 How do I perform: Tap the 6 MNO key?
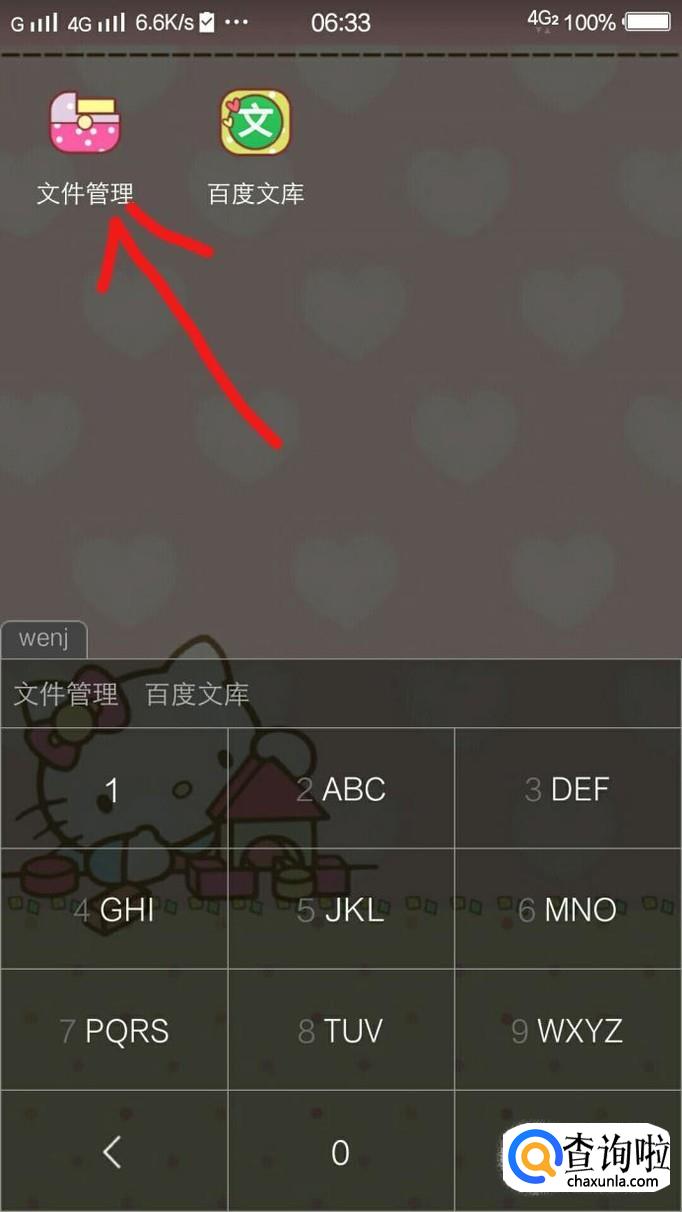pyautogui.click(x=568, y=910)
